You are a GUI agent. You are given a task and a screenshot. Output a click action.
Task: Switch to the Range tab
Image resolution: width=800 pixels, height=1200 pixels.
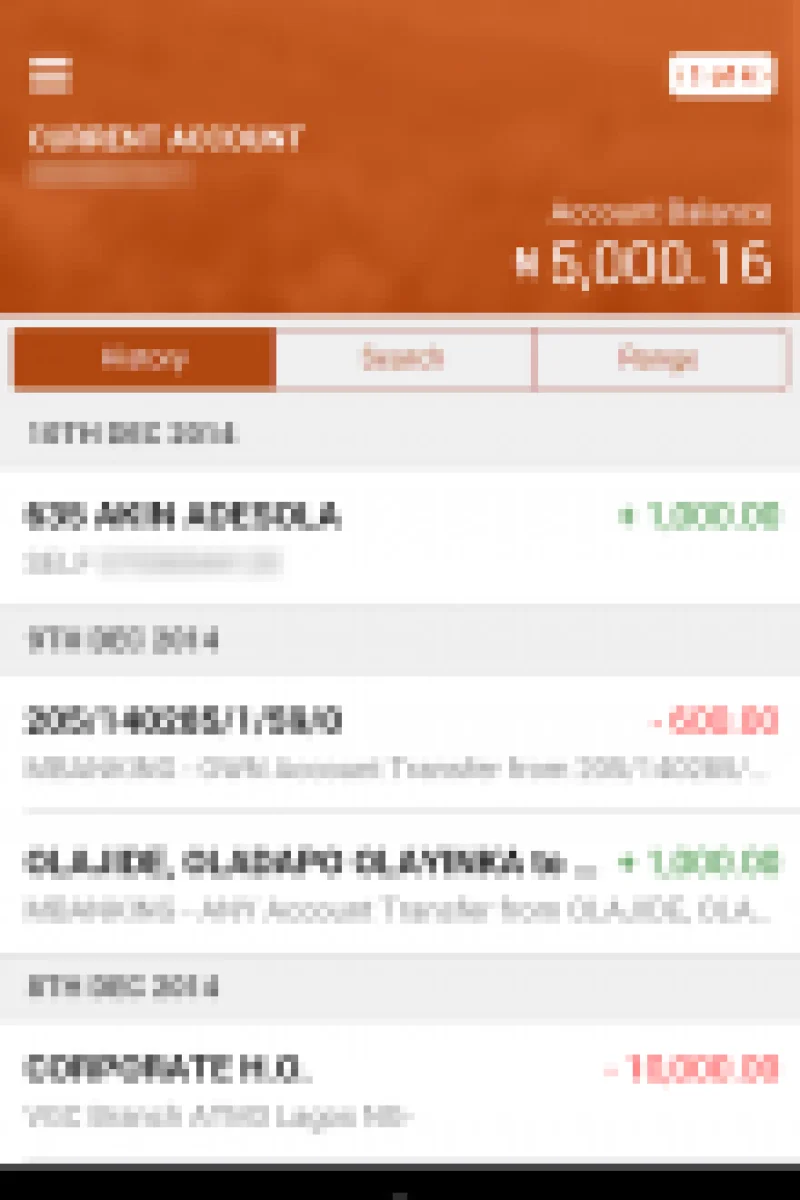tap(660, 358)
